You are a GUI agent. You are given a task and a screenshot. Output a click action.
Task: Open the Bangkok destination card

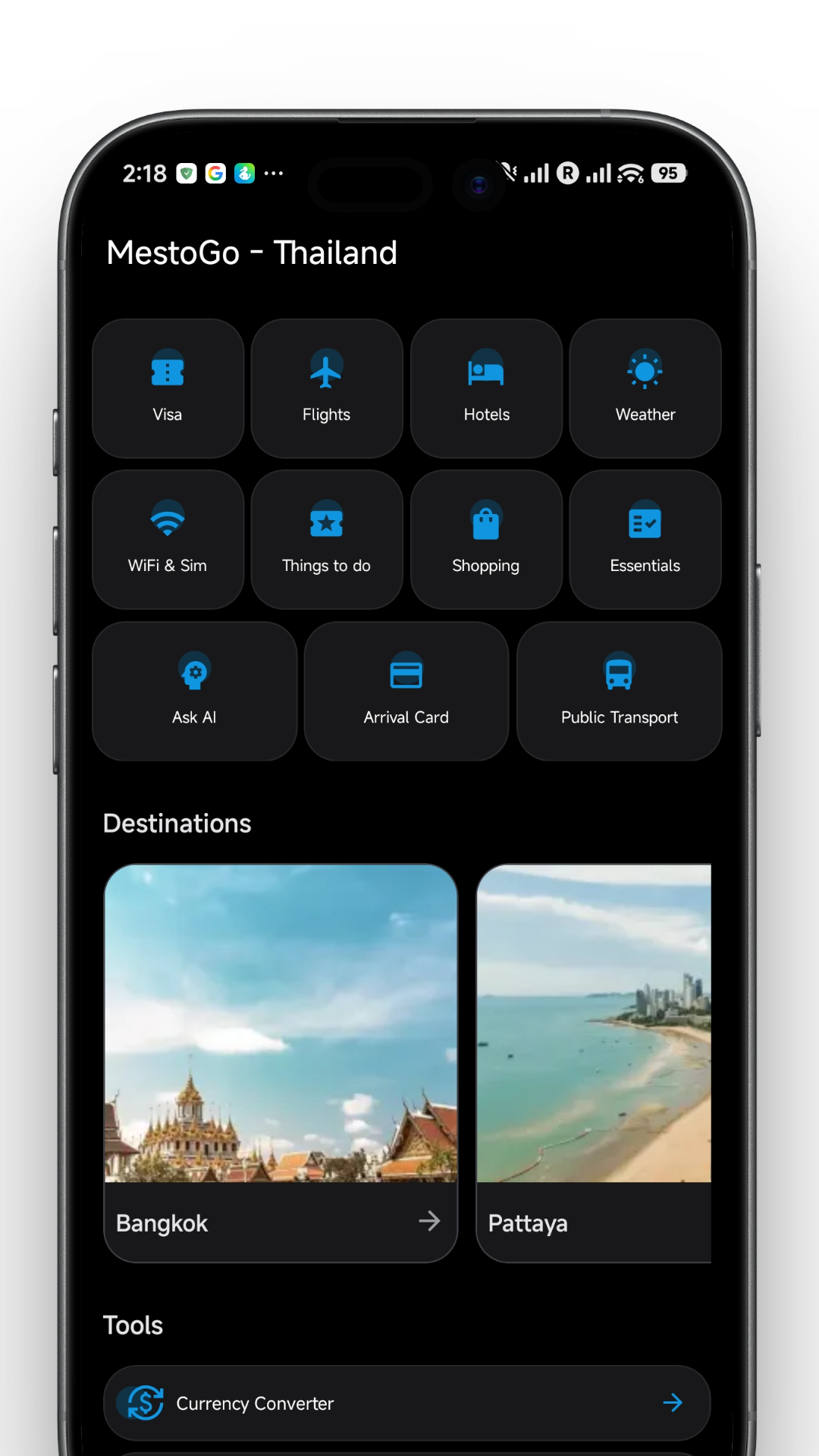point(281,1062)
